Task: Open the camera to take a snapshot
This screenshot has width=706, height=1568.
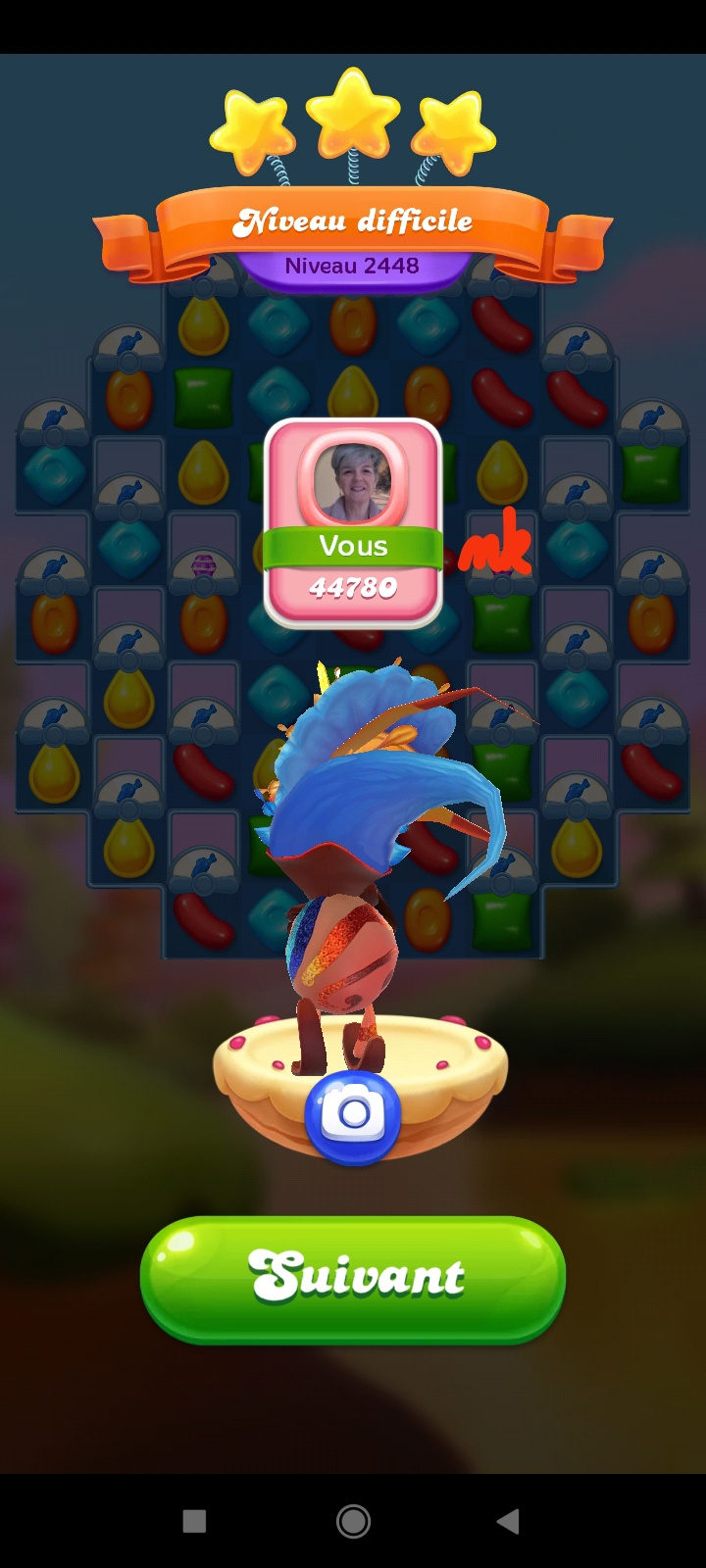Action: (x=353, y=1115)
